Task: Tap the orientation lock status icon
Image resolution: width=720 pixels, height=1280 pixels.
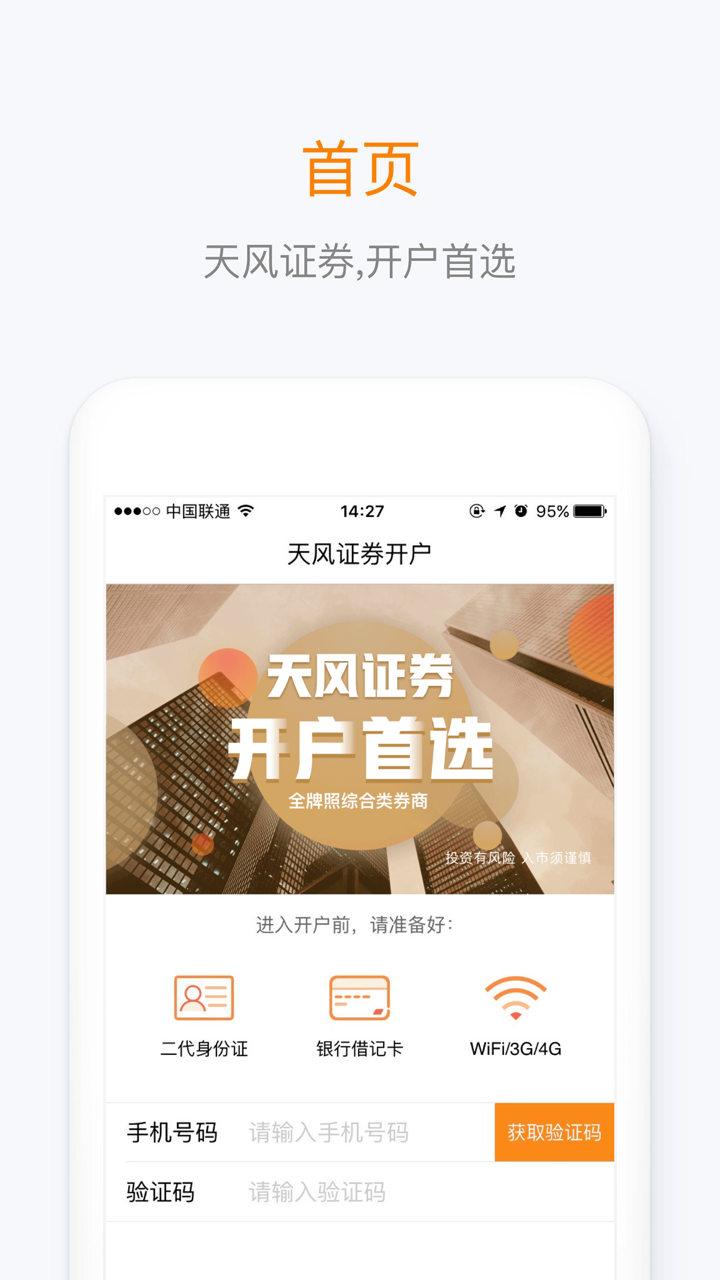Action: pos(475,511)
